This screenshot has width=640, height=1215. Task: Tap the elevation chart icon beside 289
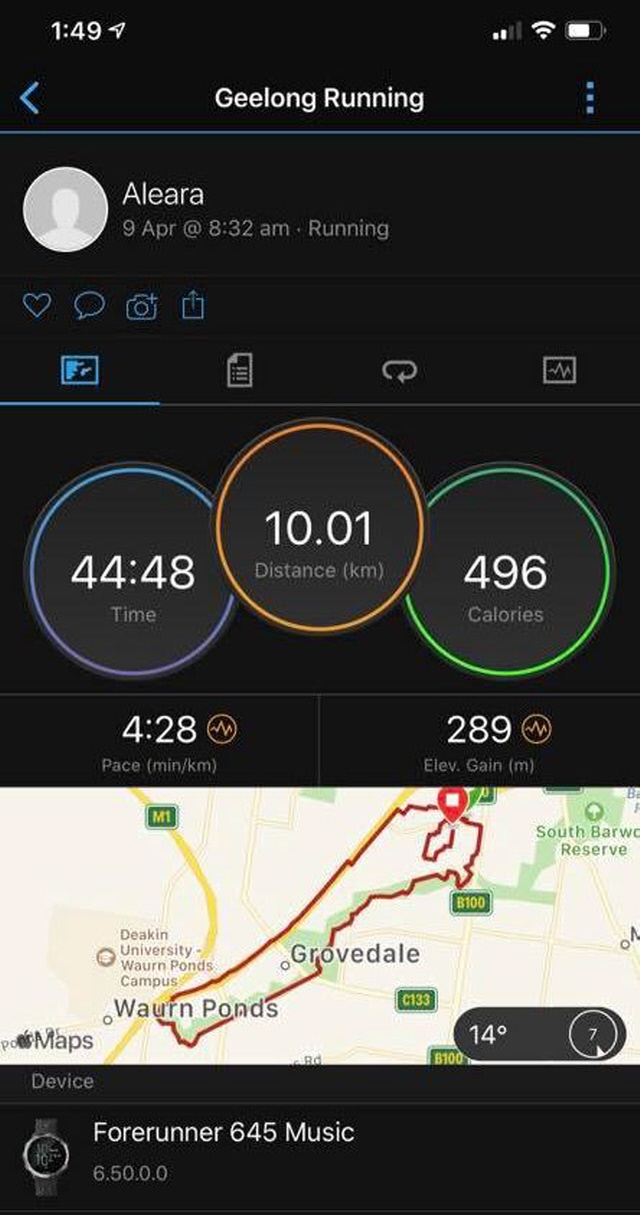pos(540,730)
